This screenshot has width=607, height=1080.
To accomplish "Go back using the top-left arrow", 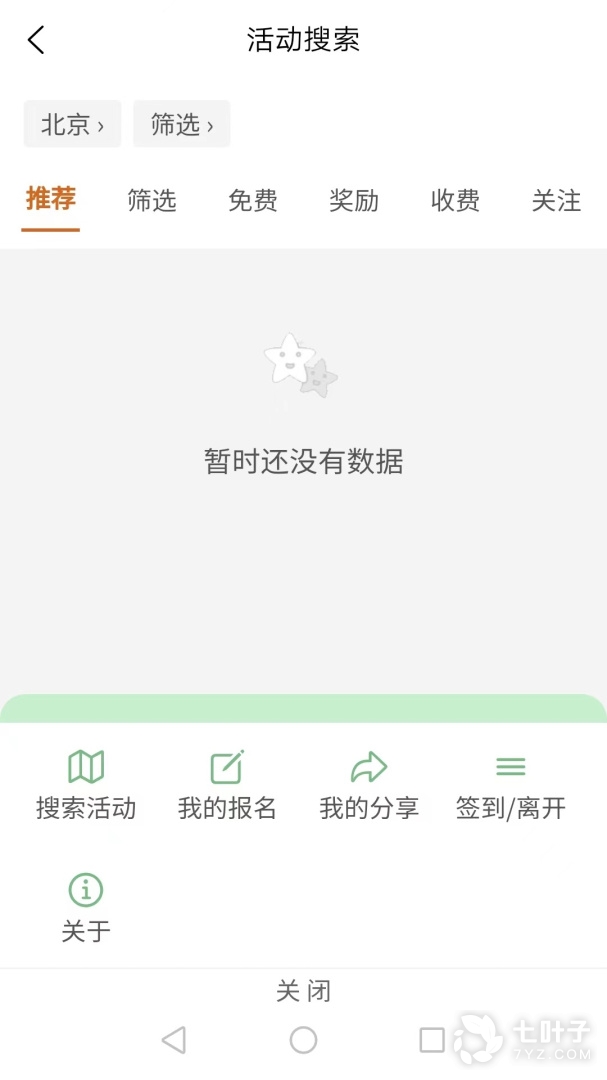I will (37, 40).
